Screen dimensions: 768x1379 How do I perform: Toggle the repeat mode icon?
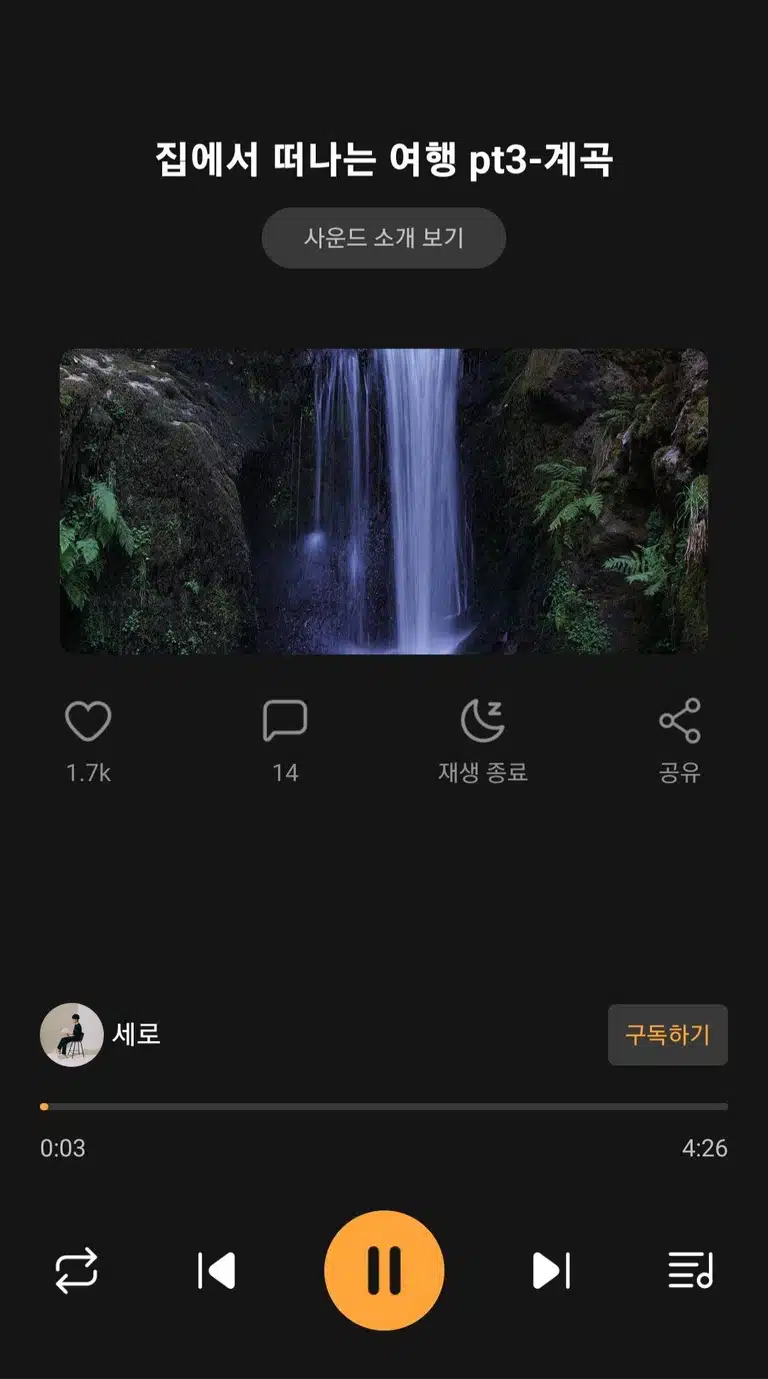76,1271
